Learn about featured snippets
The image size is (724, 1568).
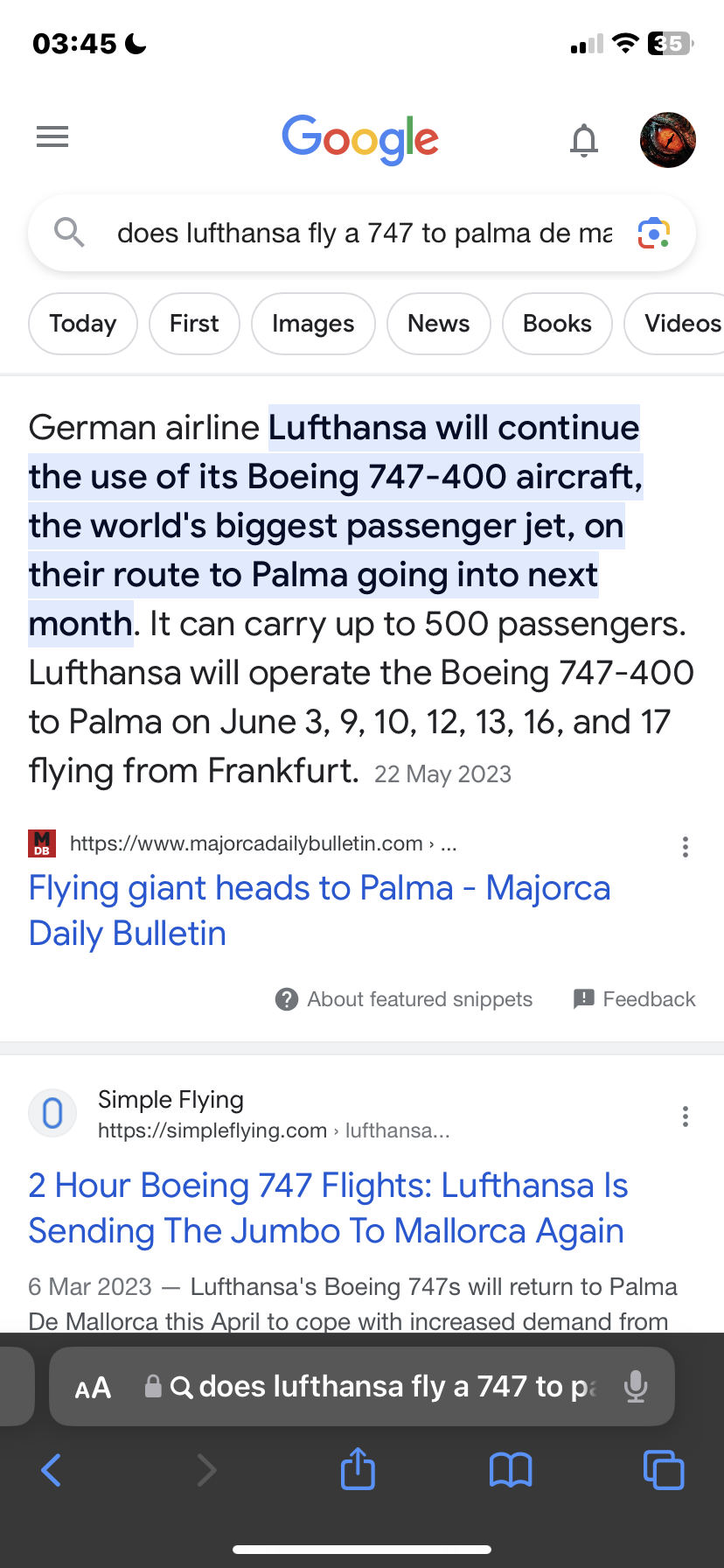(x=404, y=999)
